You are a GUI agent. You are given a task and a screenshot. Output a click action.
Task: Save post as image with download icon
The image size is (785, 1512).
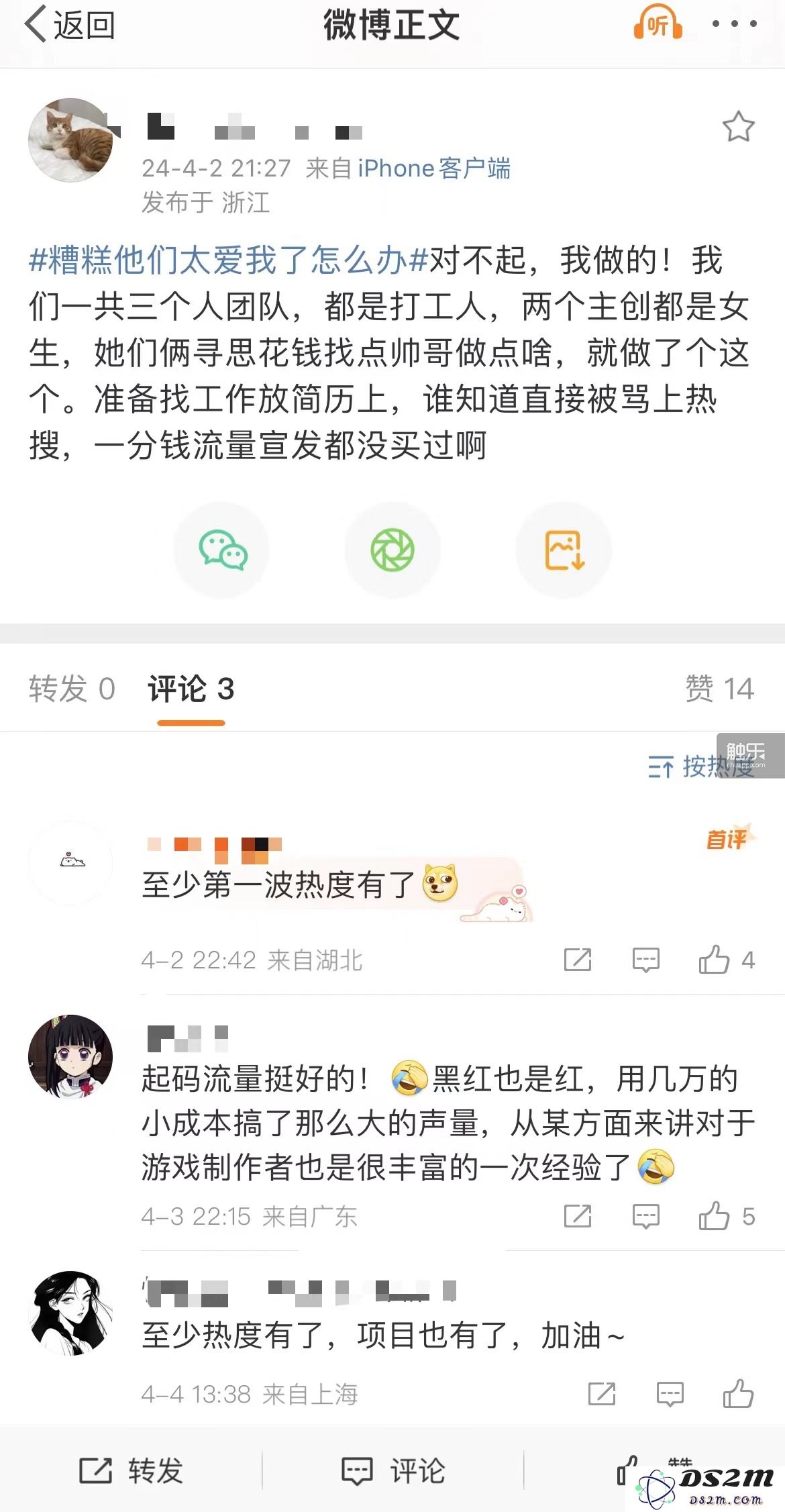[564, 550]
